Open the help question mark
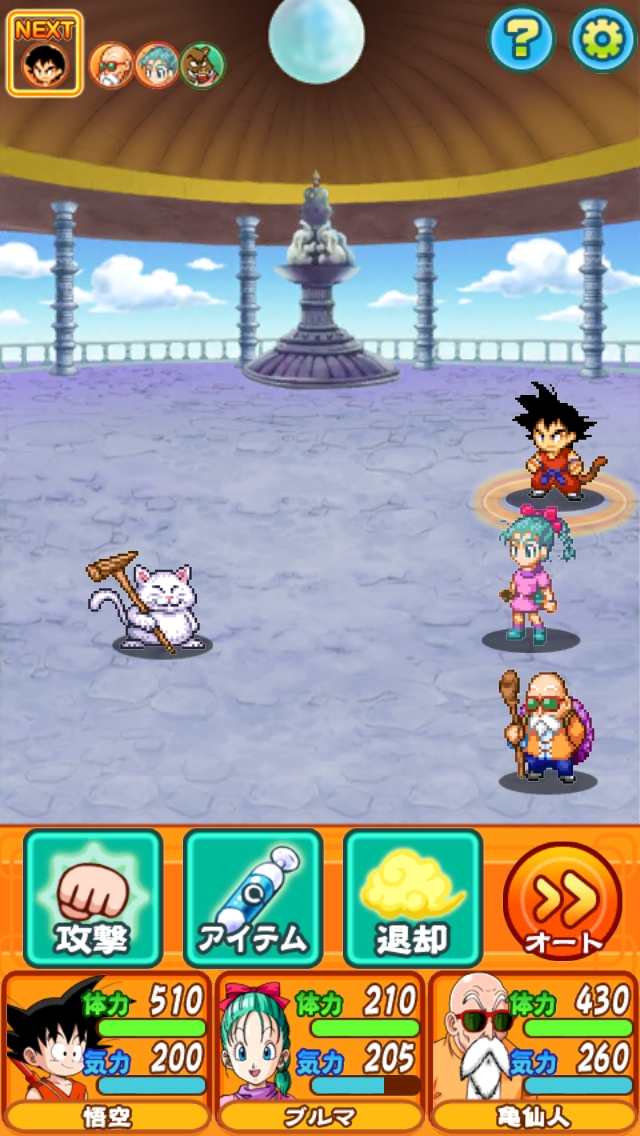 click(x=521, y=40)
